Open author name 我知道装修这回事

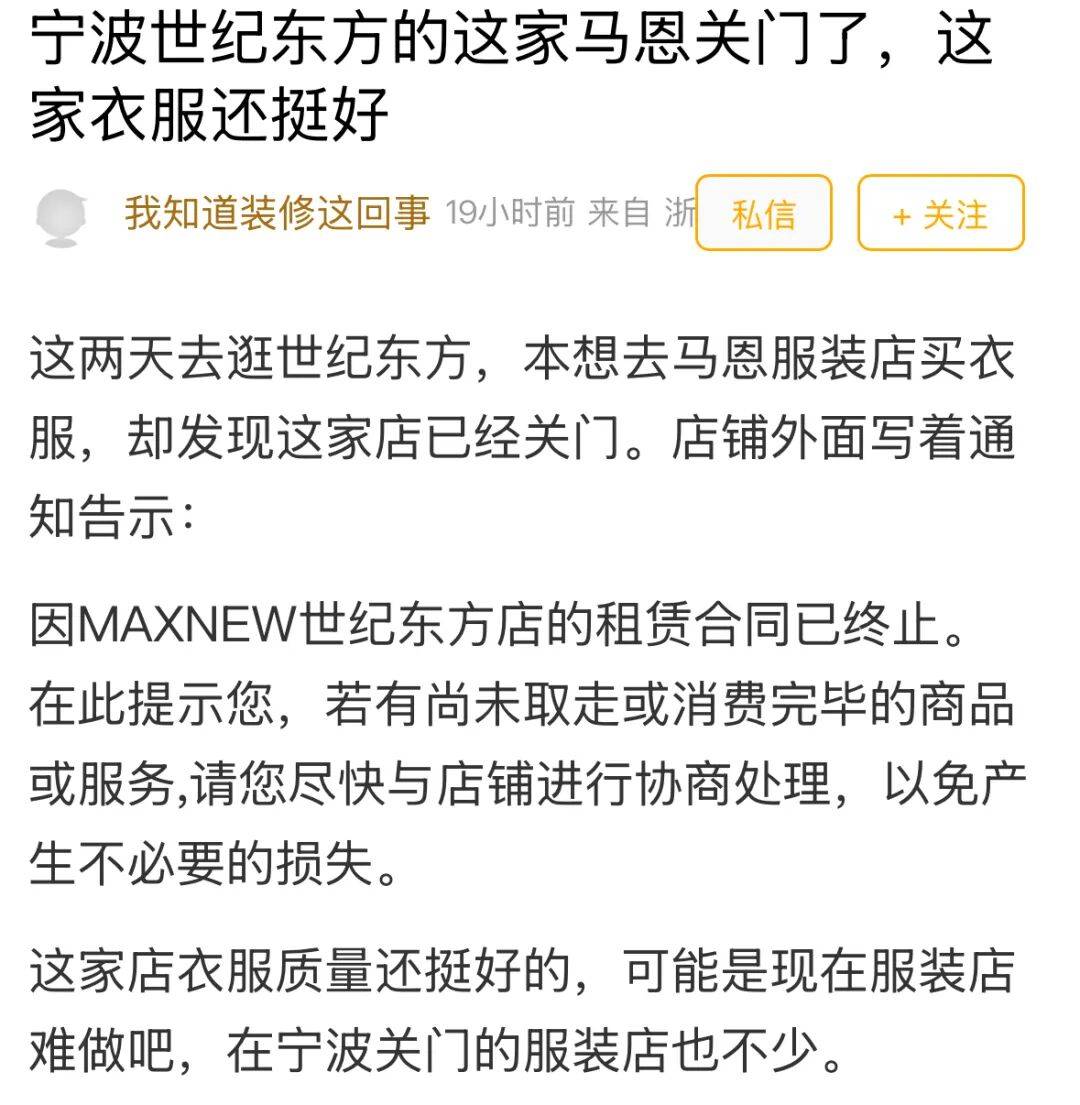pyautogui.click(x=277, y=213)
